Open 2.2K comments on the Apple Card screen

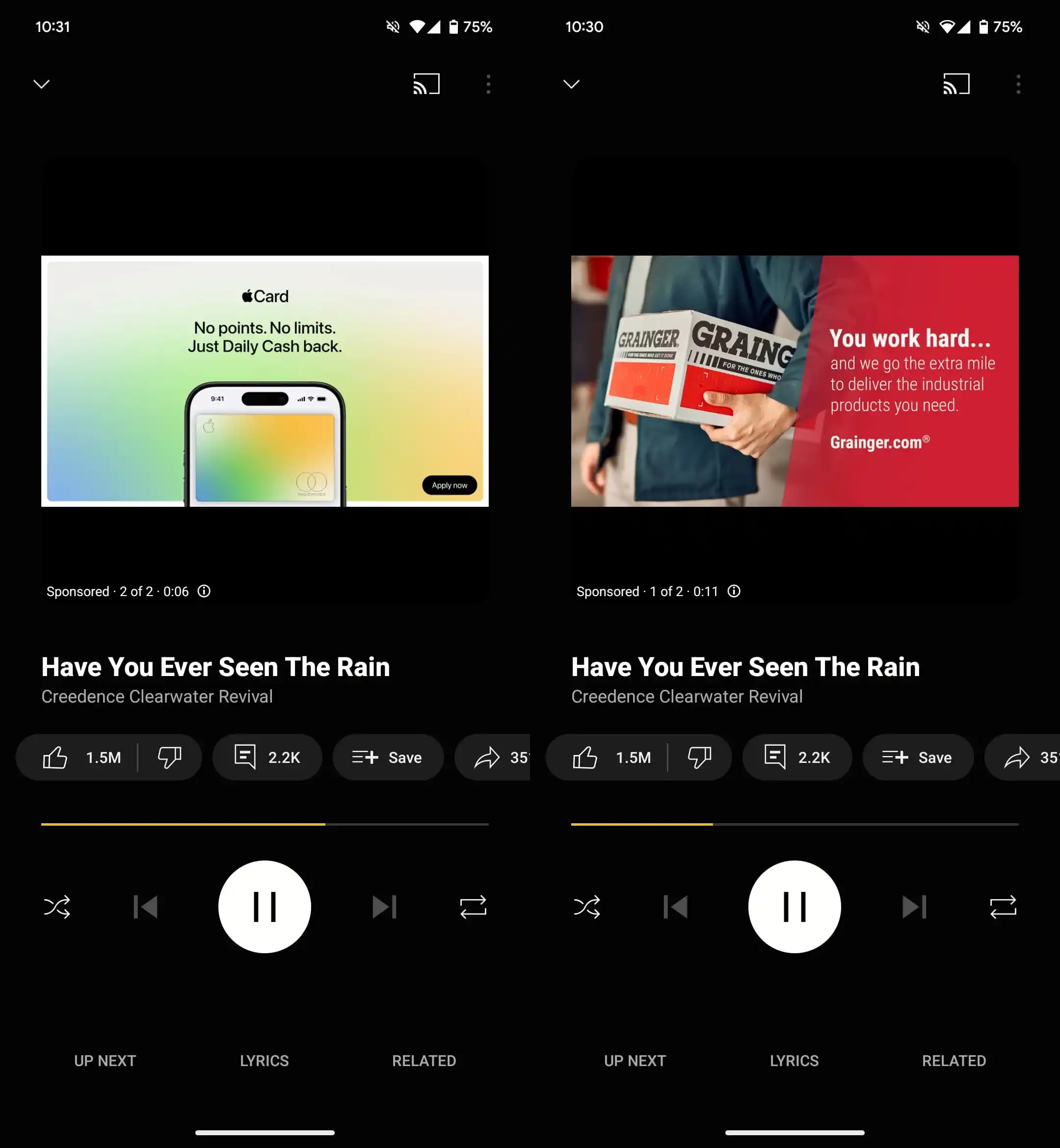click(267, 757)
